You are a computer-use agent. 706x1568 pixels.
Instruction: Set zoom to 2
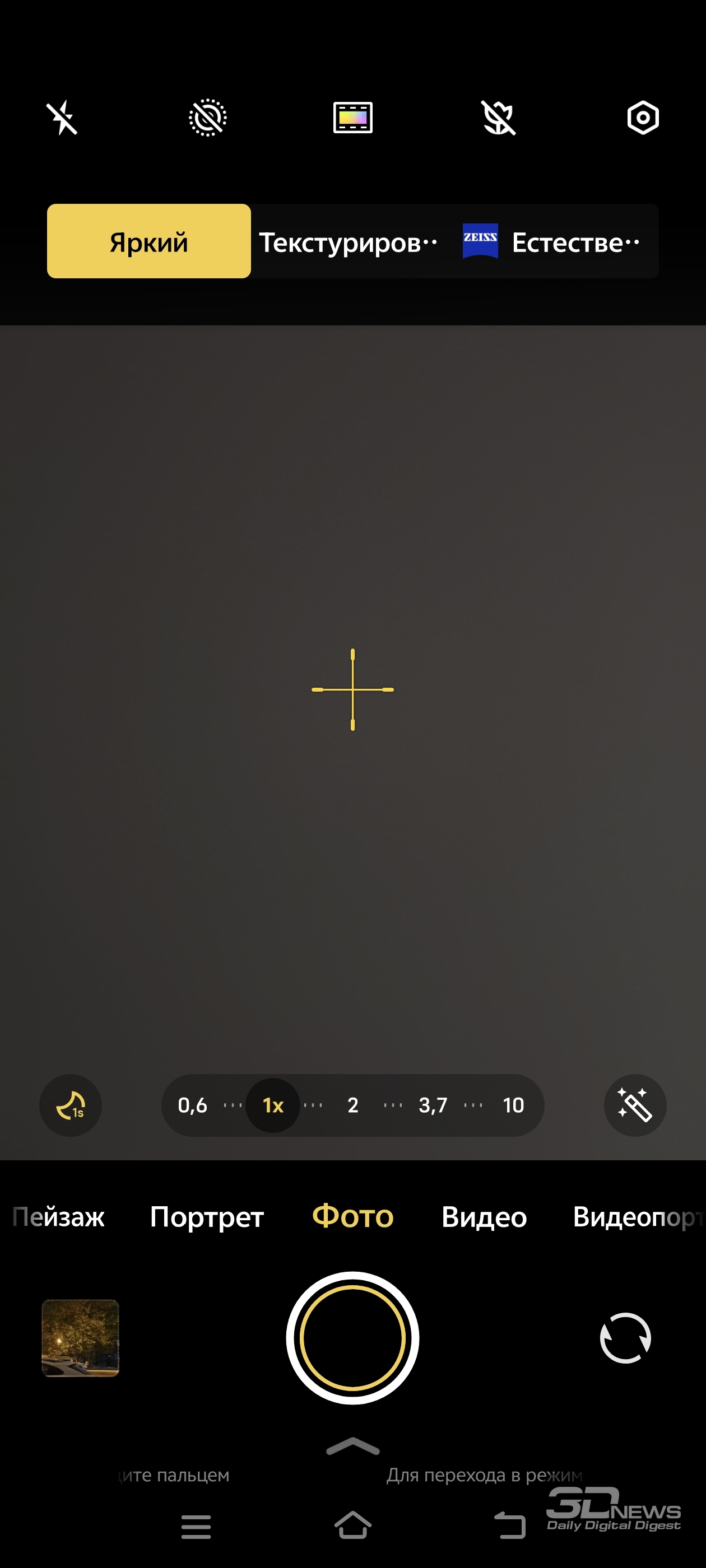(352, 1105)
